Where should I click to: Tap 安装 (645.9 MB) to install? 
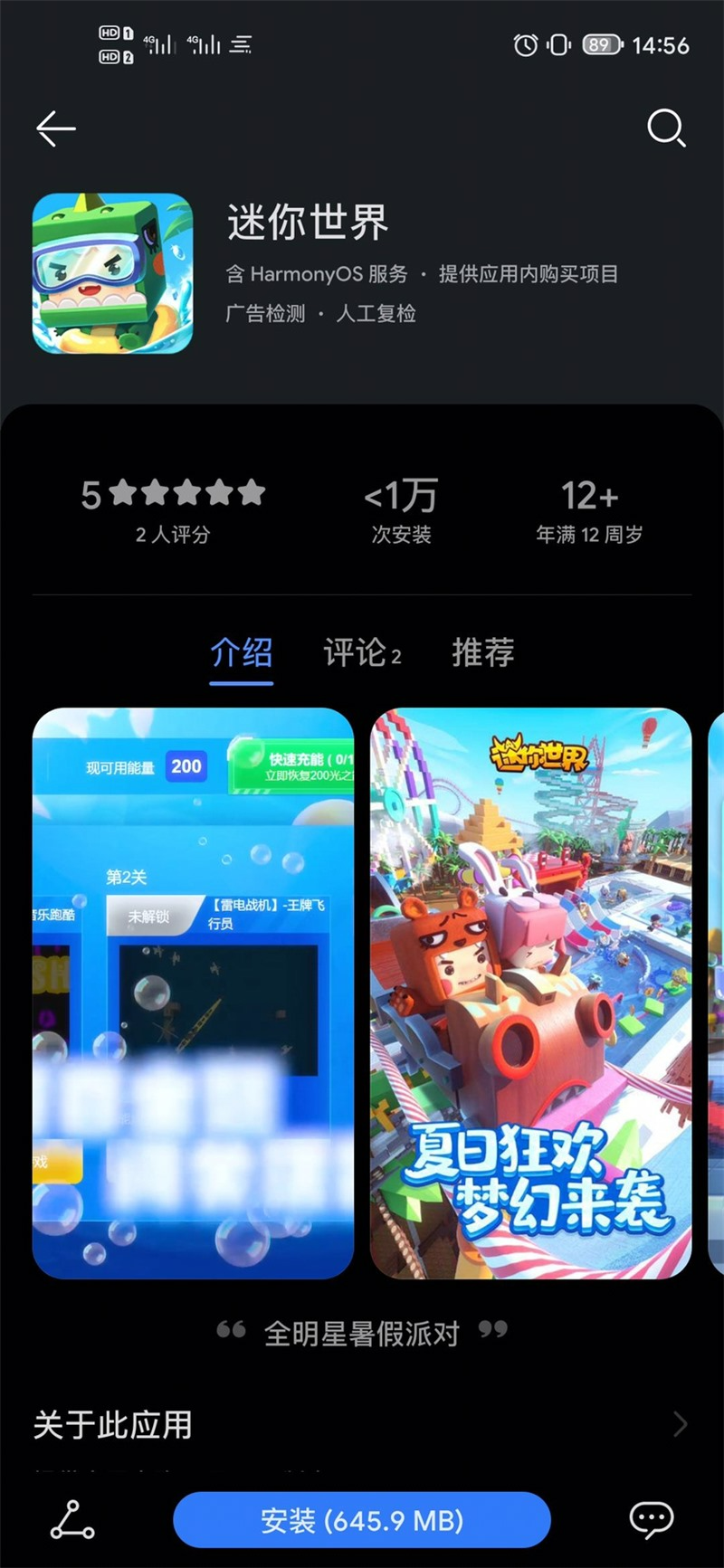362,1520
